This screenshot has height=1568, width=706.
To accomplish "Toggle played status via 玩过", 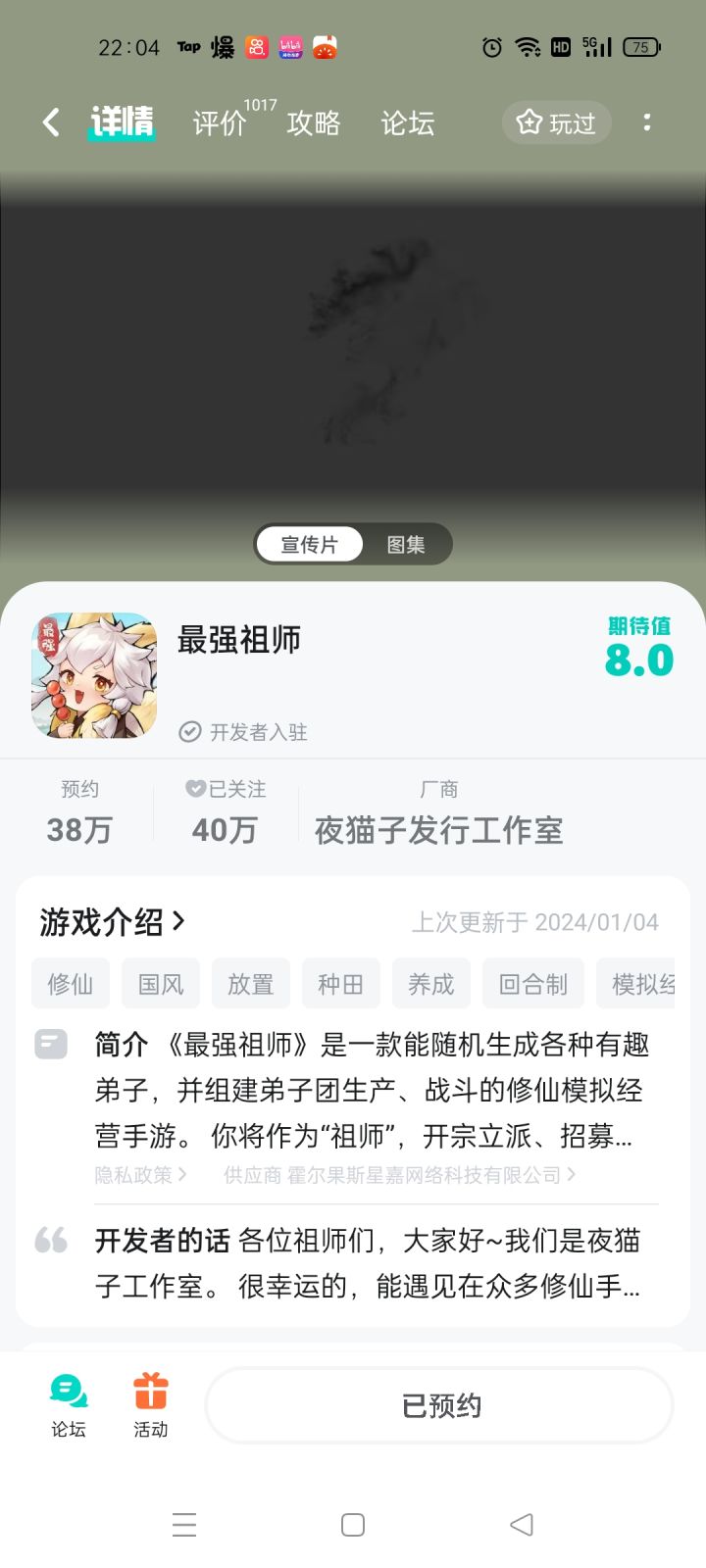I will [556, 122].
